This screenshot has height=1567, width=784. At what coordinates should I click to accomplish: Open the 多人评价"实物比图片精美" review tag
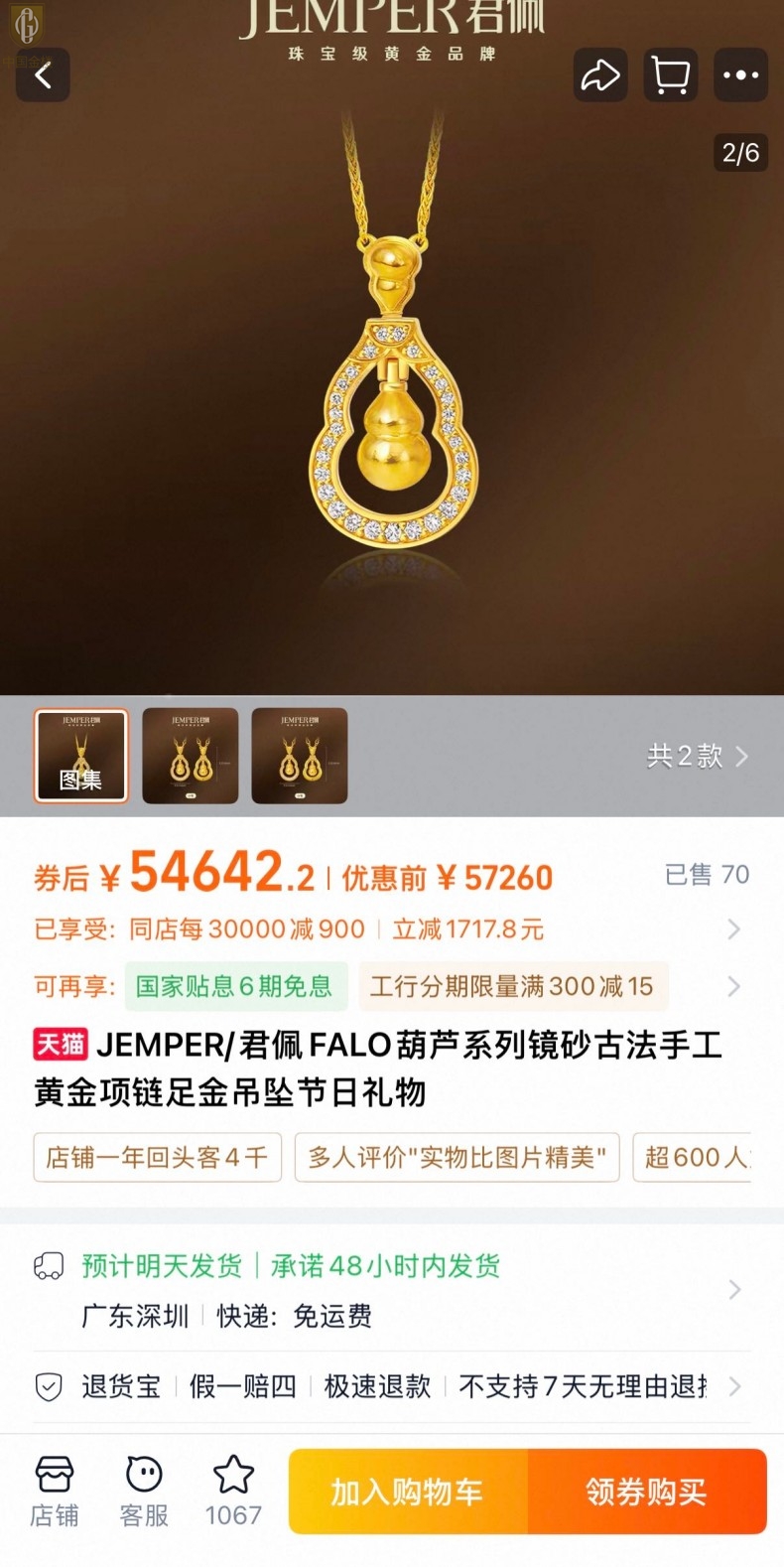(x=457, y=1157)
